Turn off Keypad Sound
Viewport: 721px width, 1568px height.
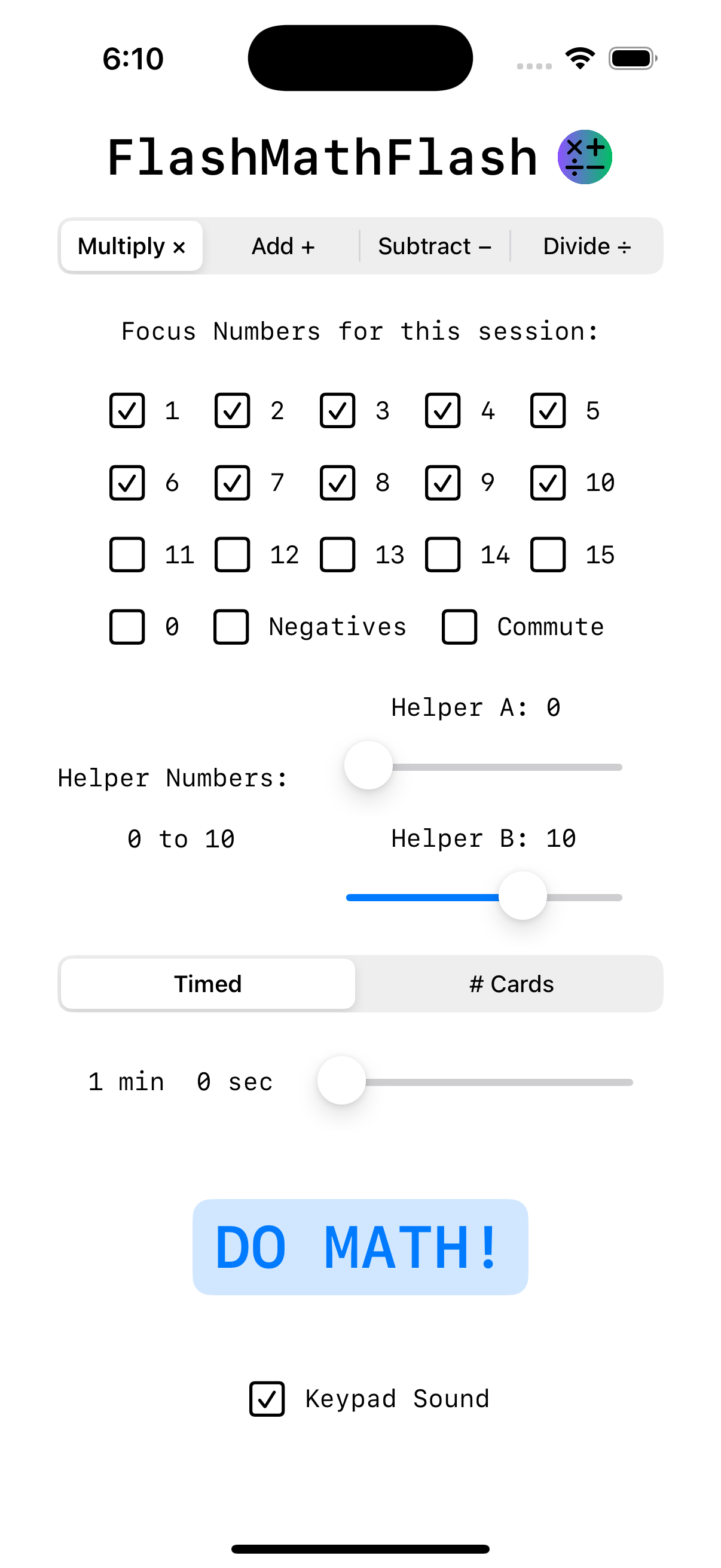267,1399
